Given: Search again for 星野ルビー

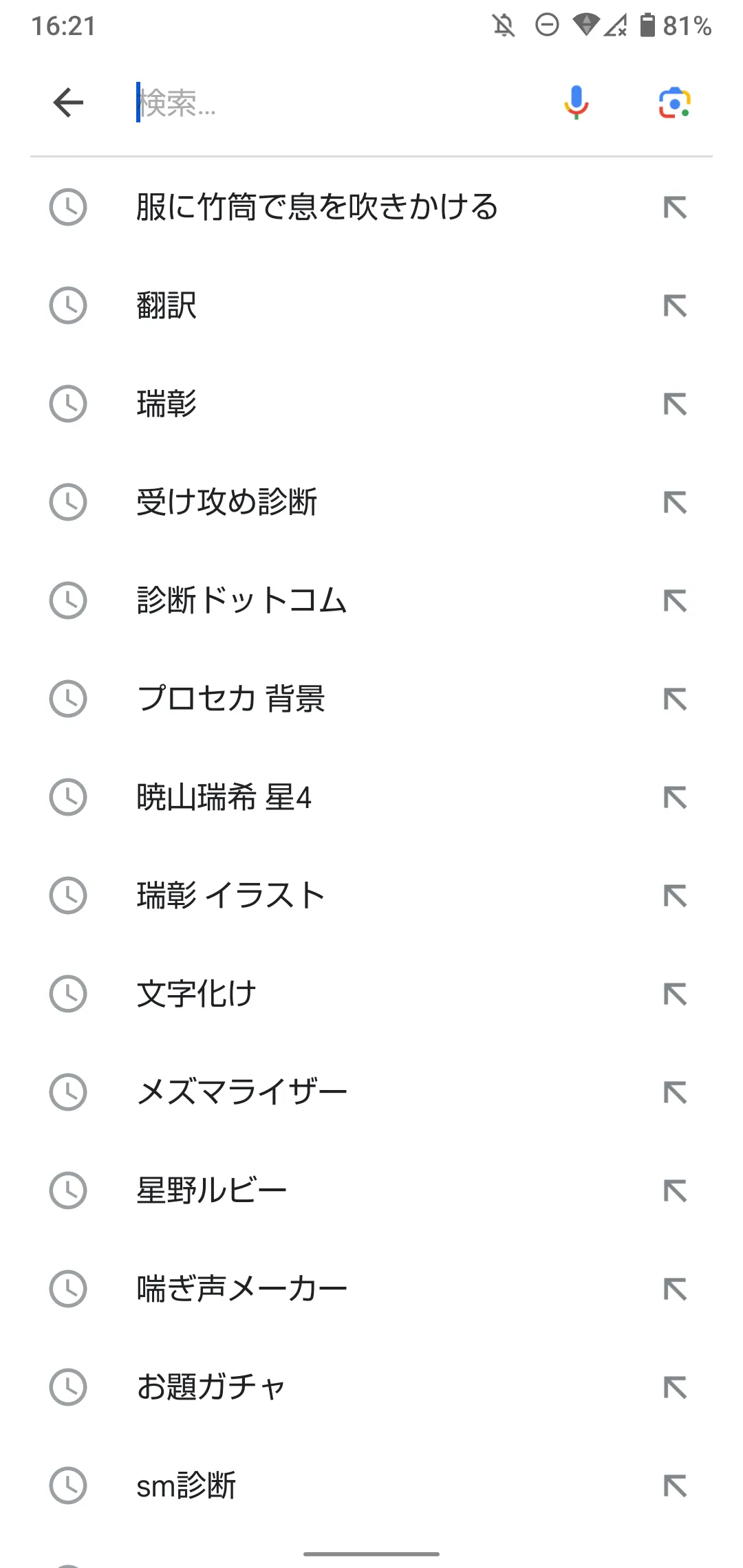Looking at the screenshot, I should pyautogui.click(x=371, y=1190).
